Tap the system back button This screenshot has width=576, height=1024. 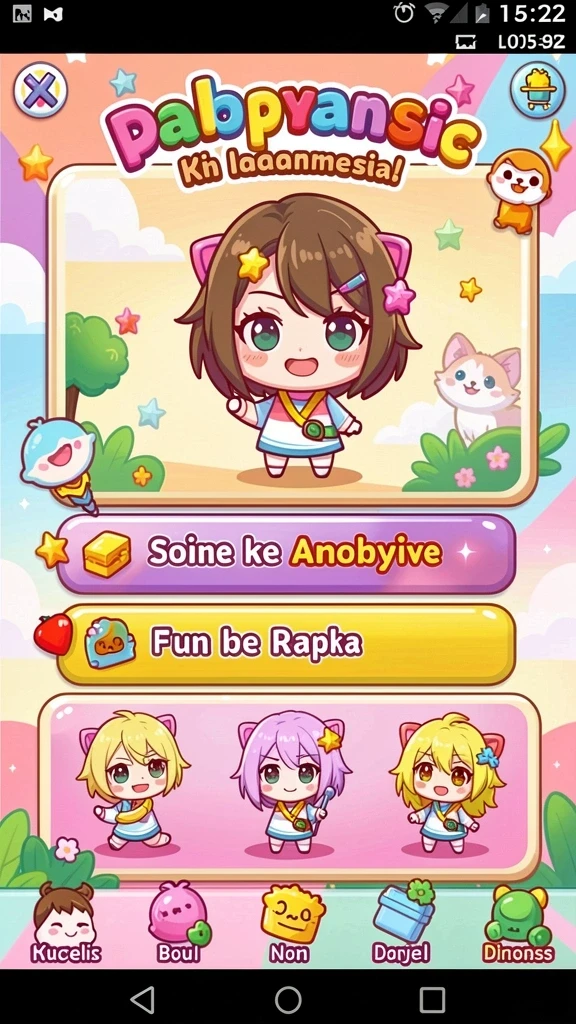[143, 999]
